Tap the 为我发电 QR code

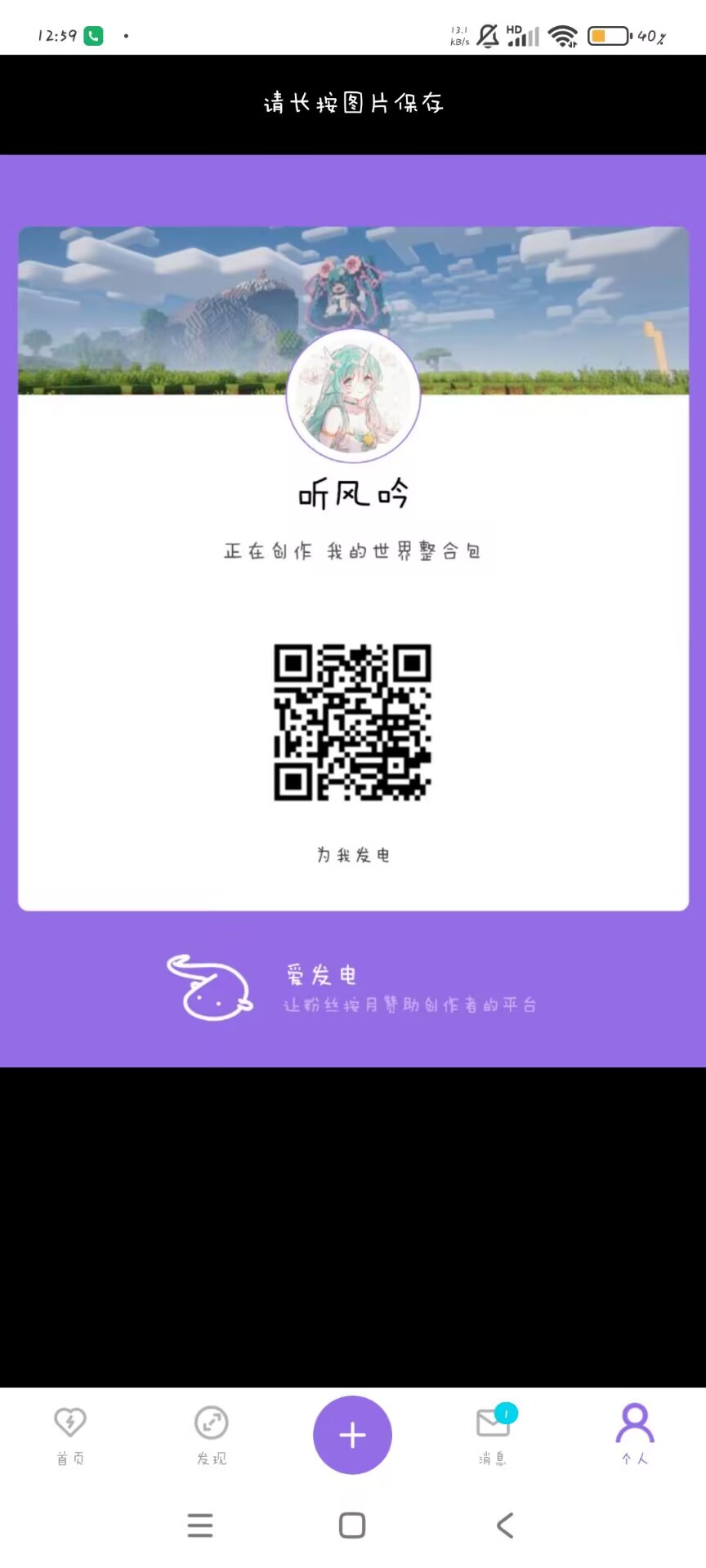(352, 722)
